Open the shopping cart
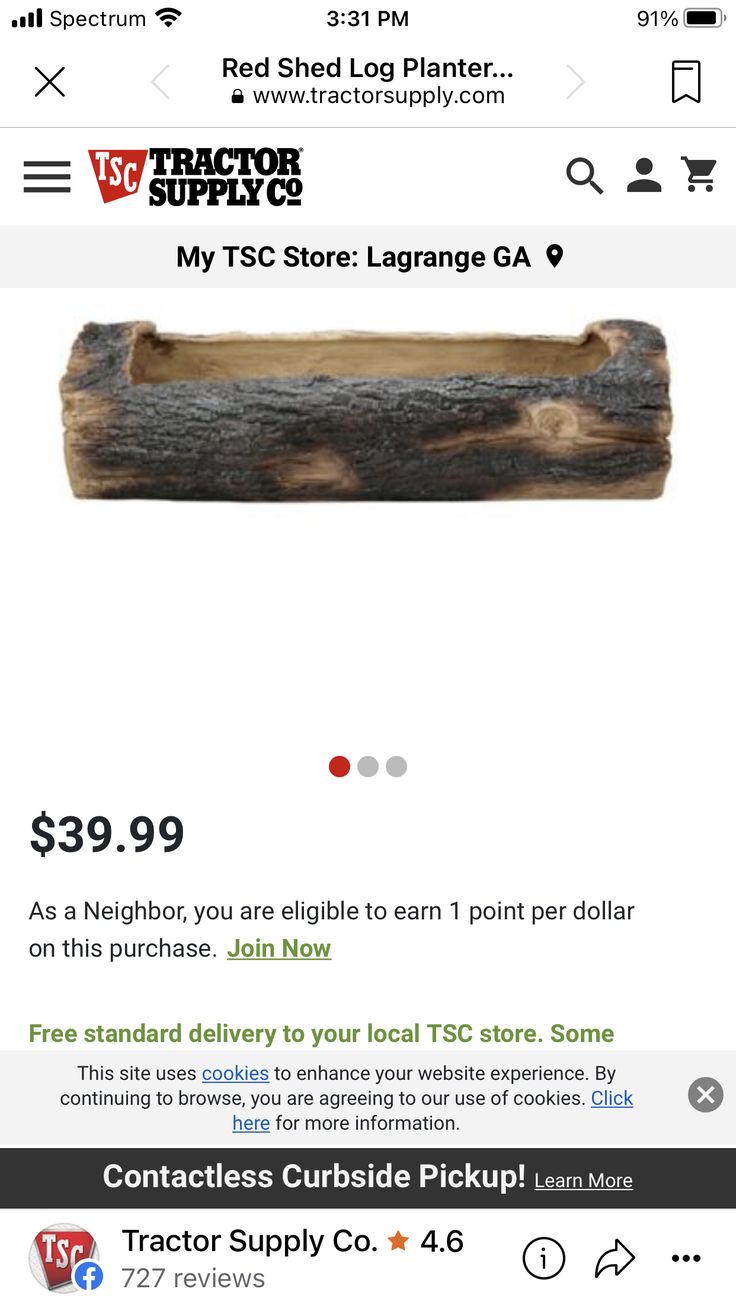This screenshot has height=1308, width=736. click(699, 175)
